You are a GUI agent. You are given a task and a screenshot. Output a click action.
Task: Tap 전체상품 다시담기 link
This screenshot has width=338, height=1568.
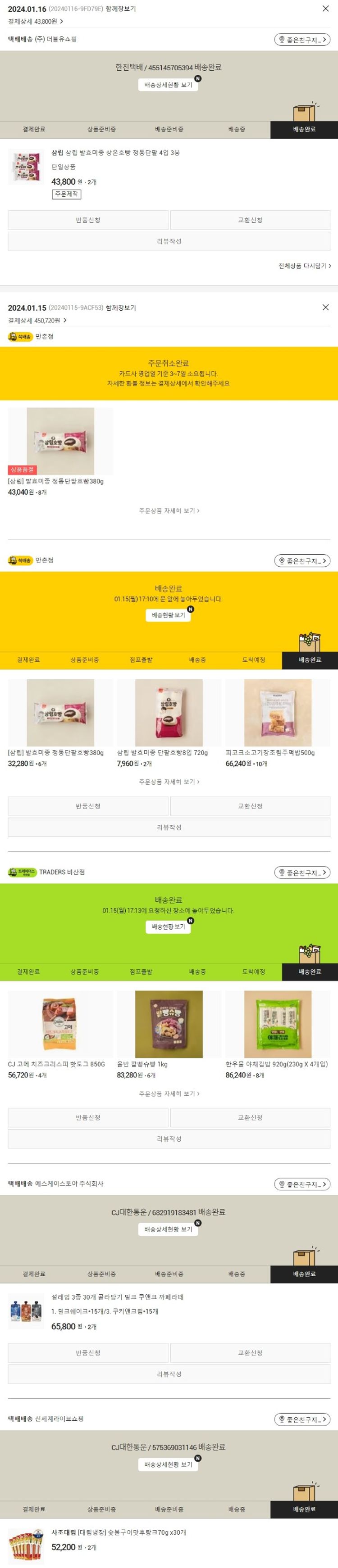point(305,266)
